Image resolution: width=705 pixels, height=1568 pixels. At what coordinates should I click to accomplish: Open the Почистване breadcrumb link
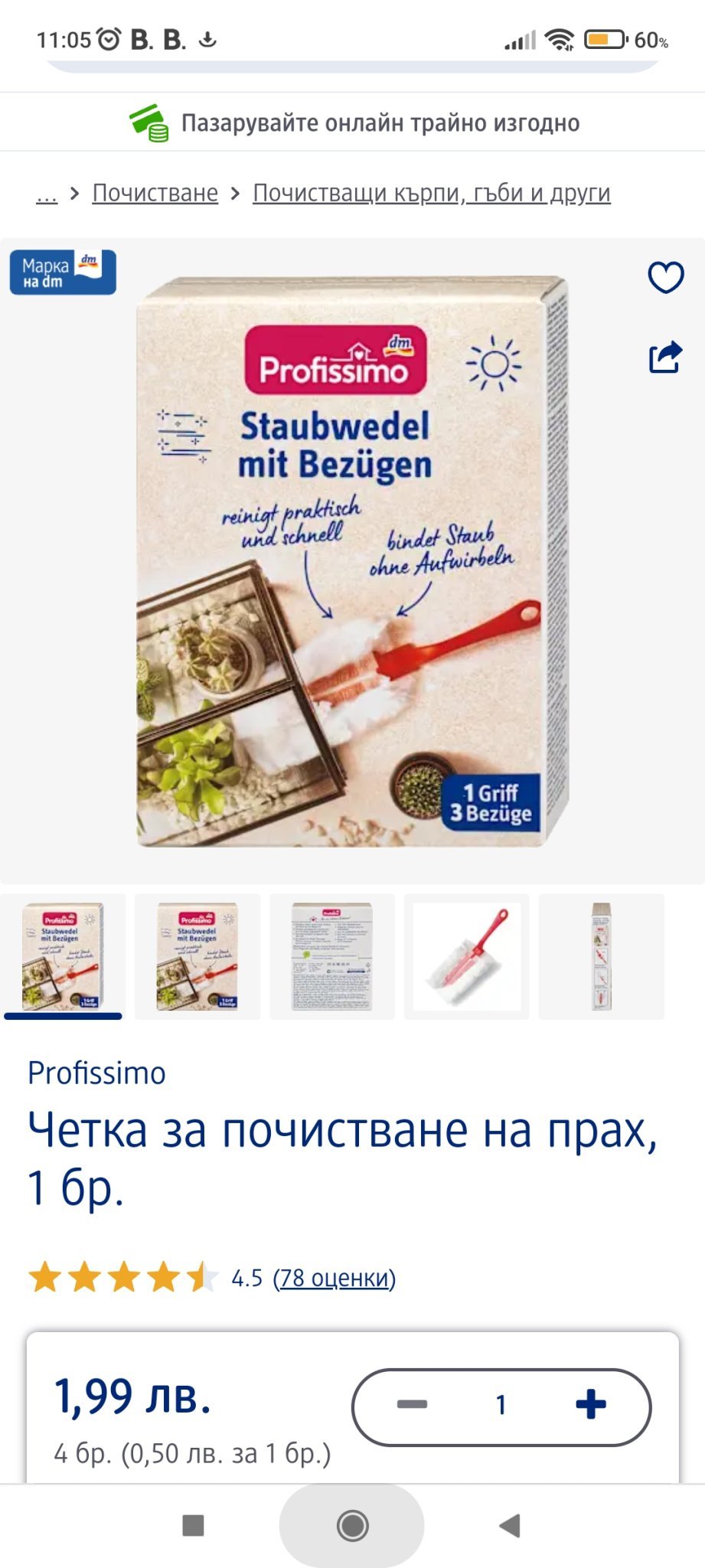pos(155,193)
